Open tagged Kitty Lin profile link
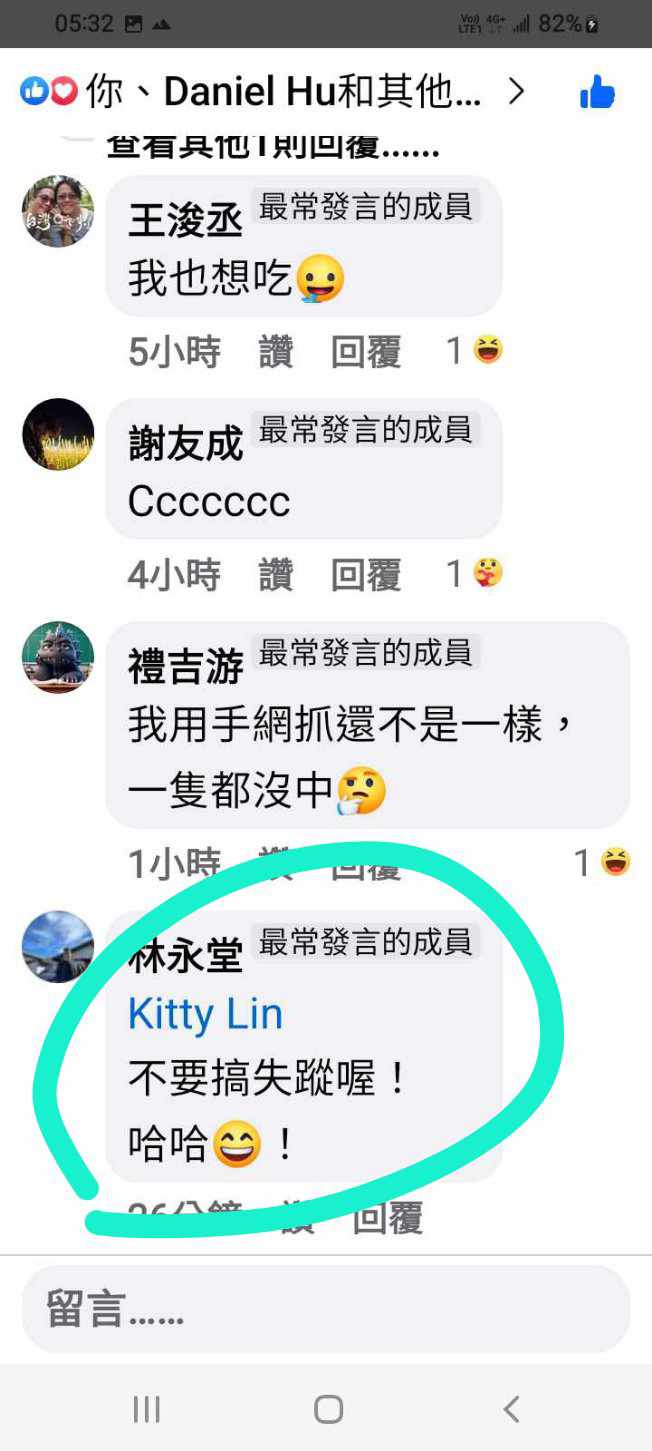652x1451 pixels. click(x=205, y=1015)
